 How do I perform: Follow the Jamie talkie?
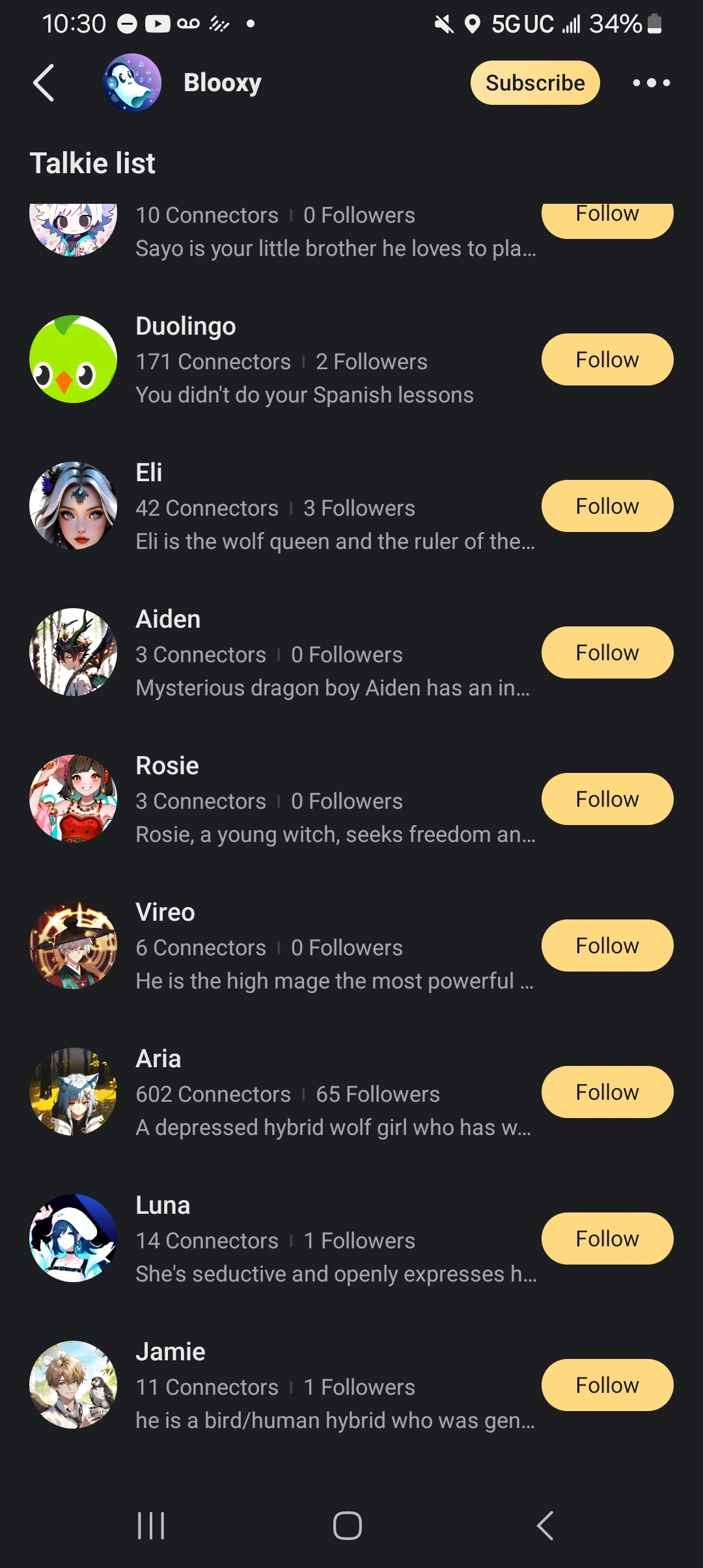[607, 1385]
